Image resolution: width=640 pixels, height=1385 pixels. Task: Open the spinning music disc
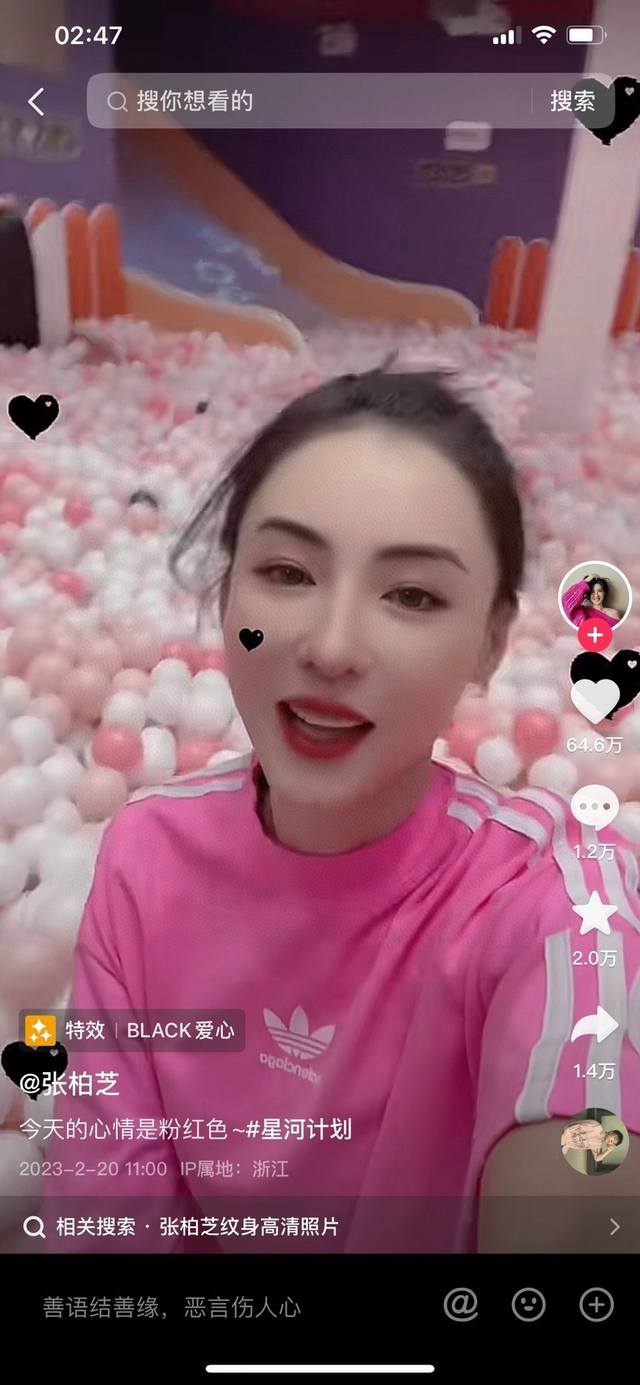595,1141
